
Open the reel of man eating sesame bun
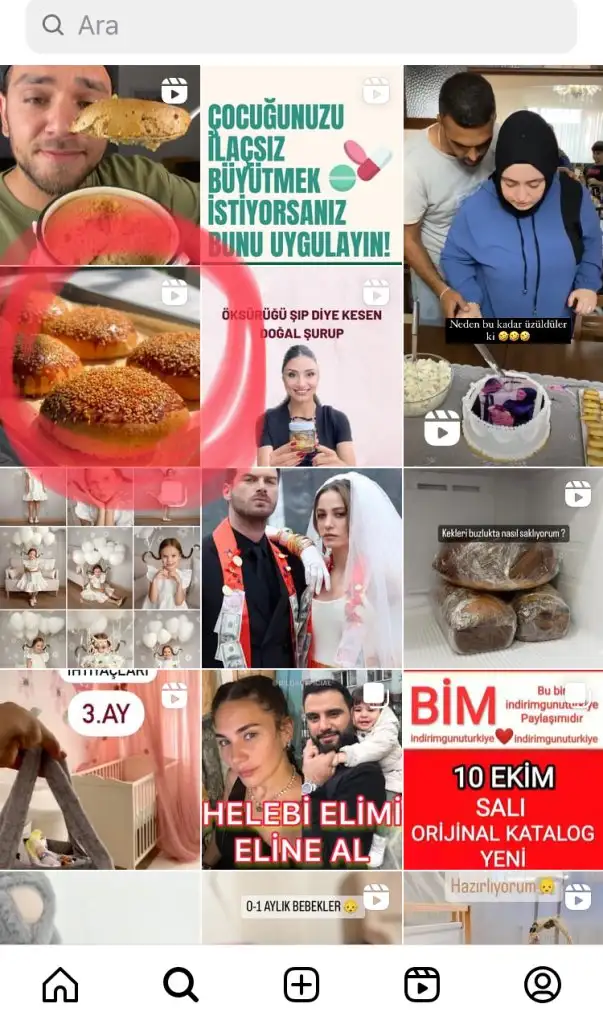tap(100, 165)
